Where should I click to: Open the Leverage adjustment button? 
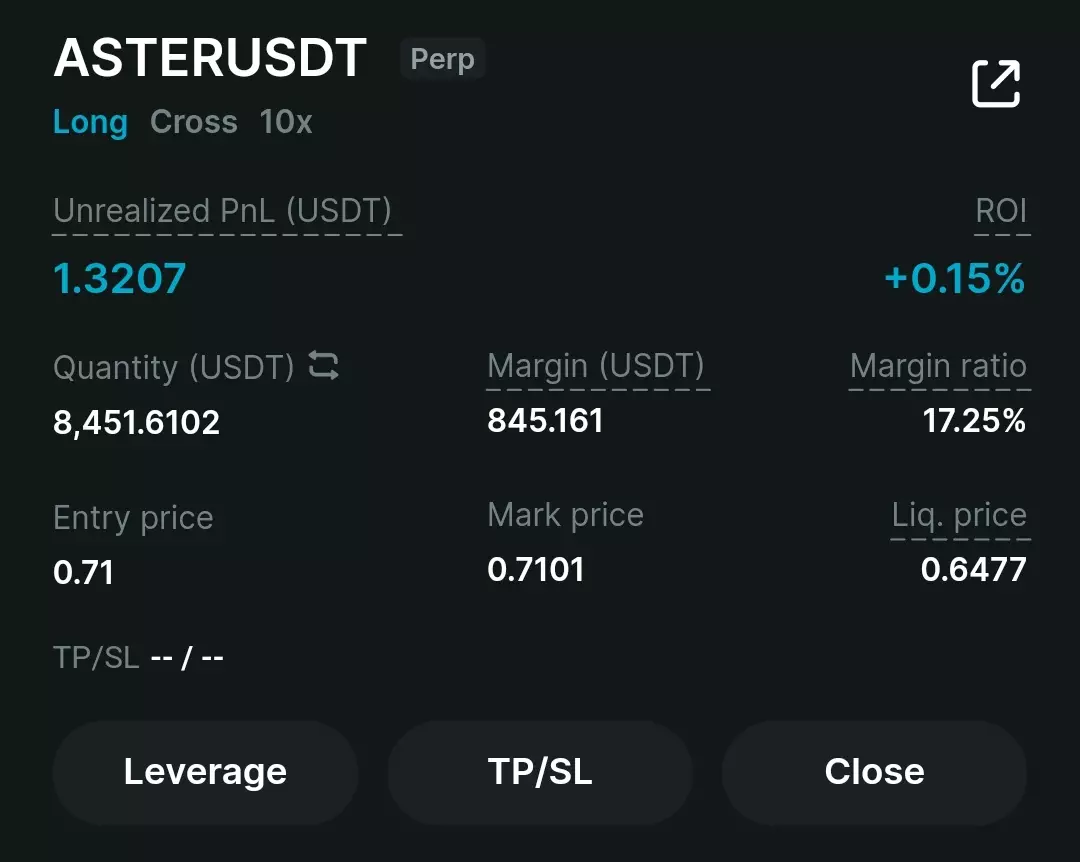(x=205, y=772)
